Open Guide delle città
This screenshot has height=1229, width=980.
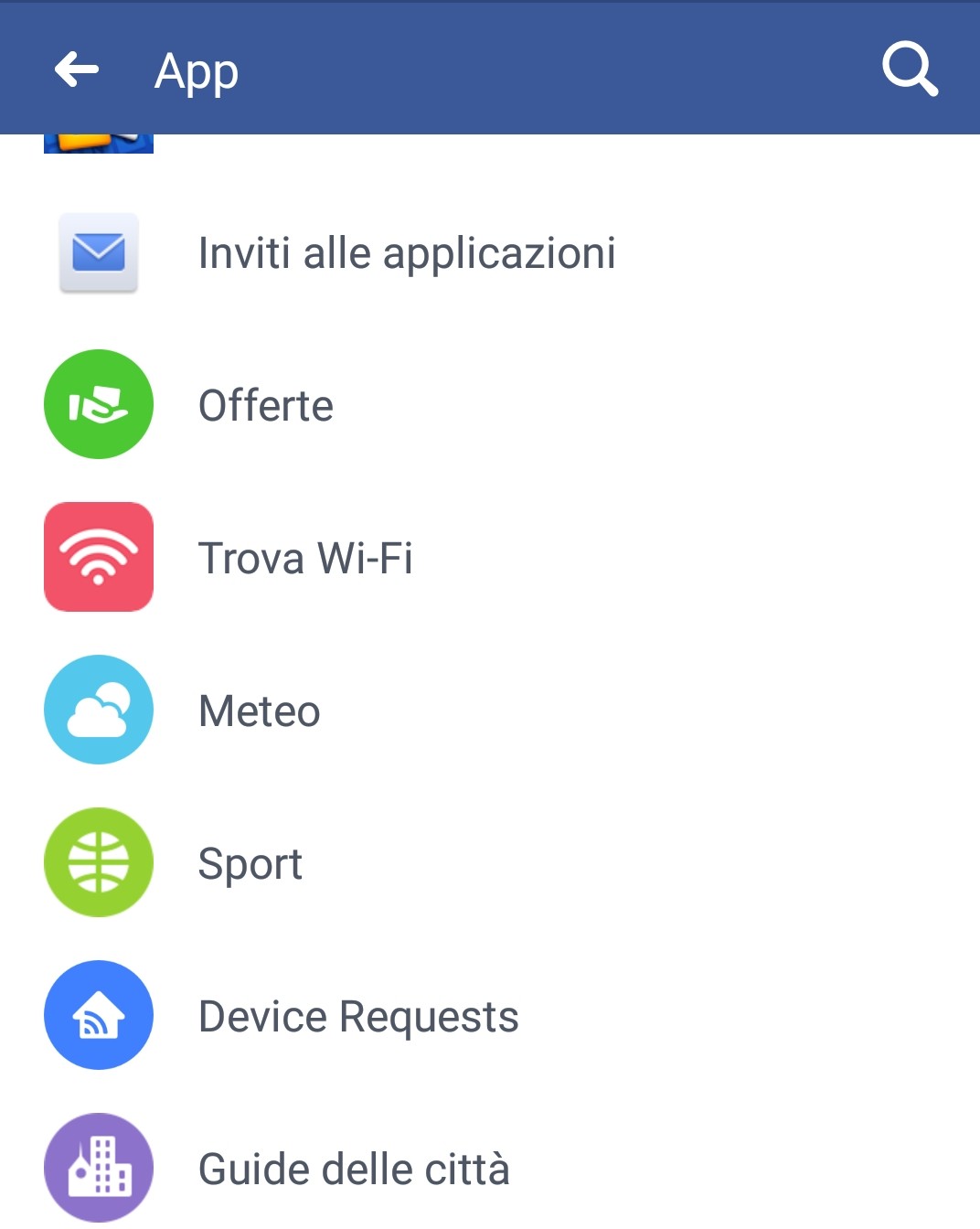pyautogui.click(x=355, y=1167)
